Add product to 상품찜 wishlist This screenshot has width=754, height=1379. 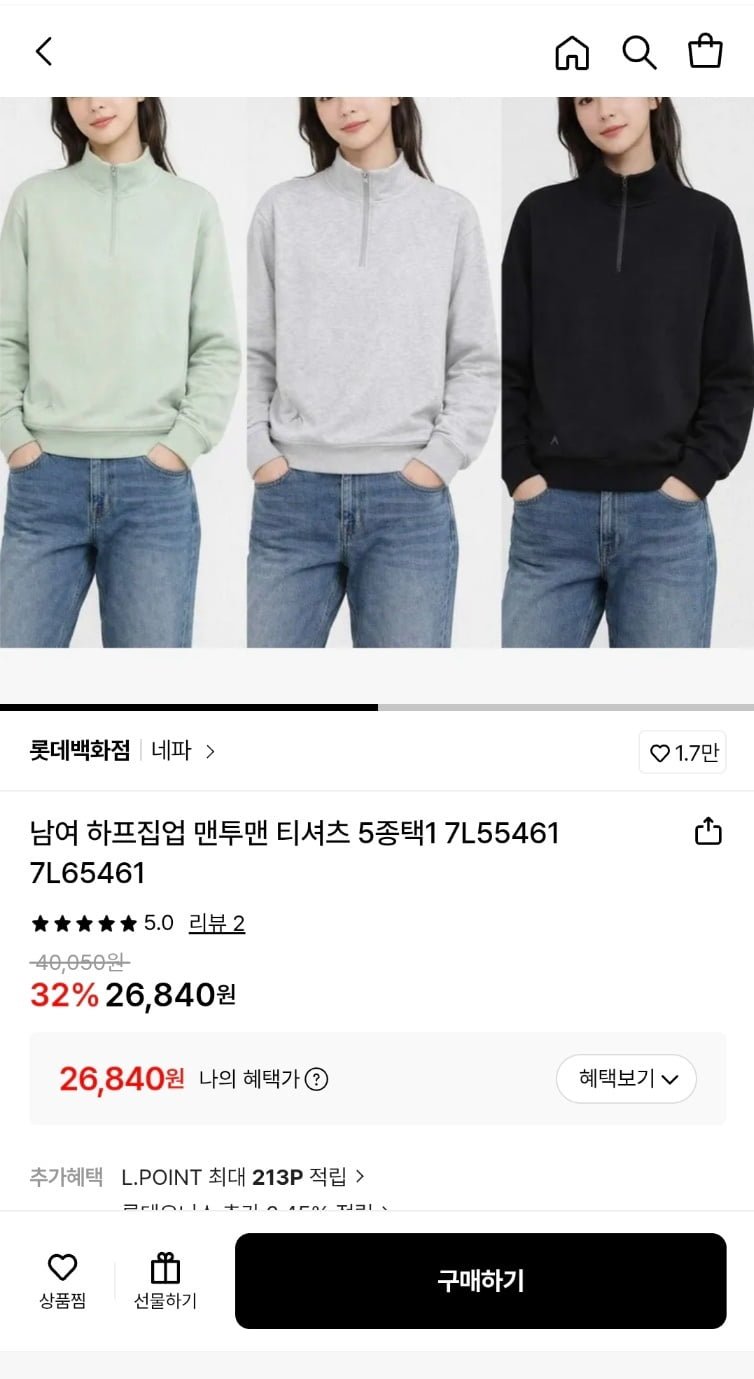pos(62,1281)
